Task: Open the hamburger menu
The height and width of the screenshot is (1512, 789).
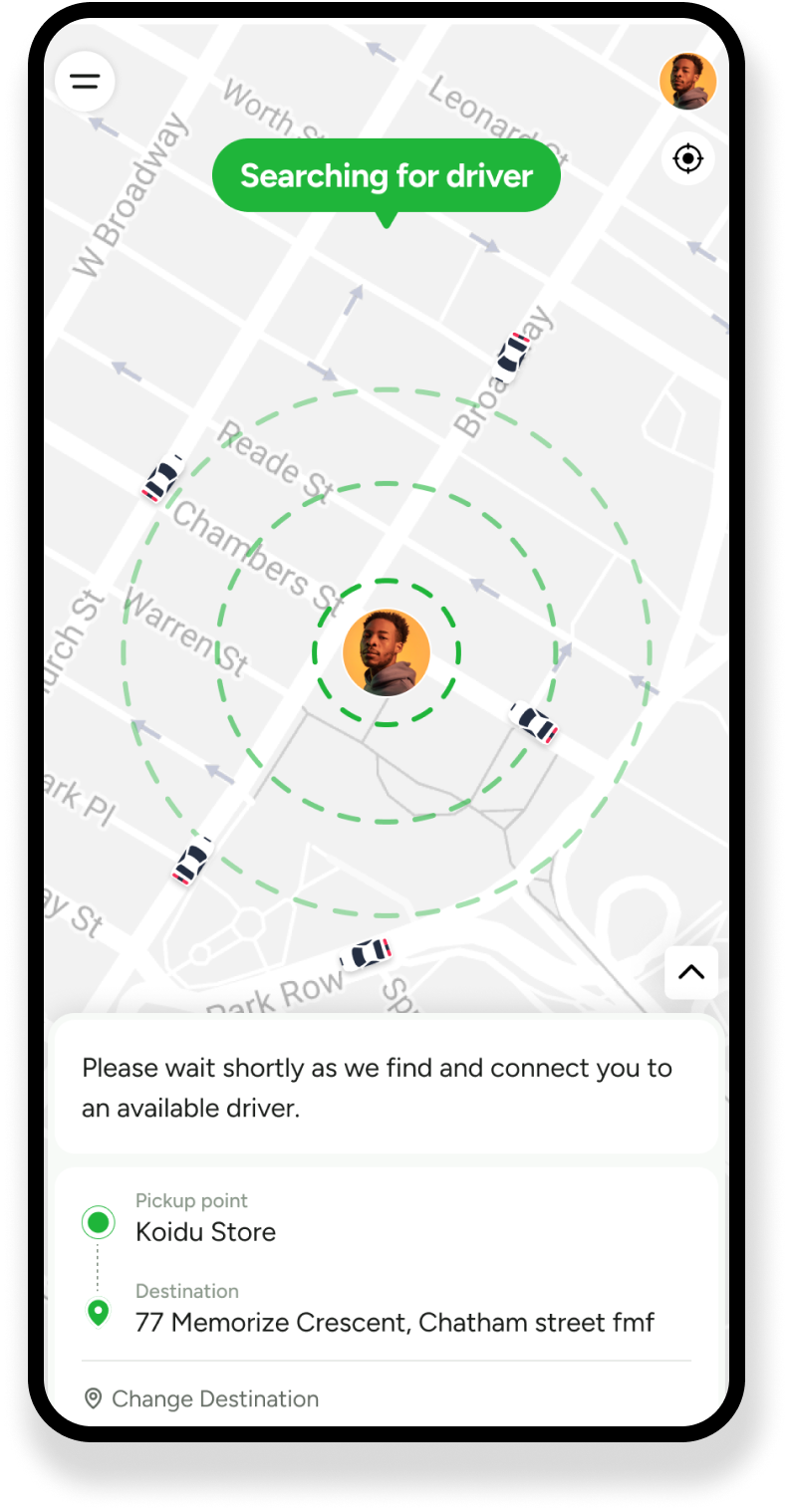Action: coord(86,82)
